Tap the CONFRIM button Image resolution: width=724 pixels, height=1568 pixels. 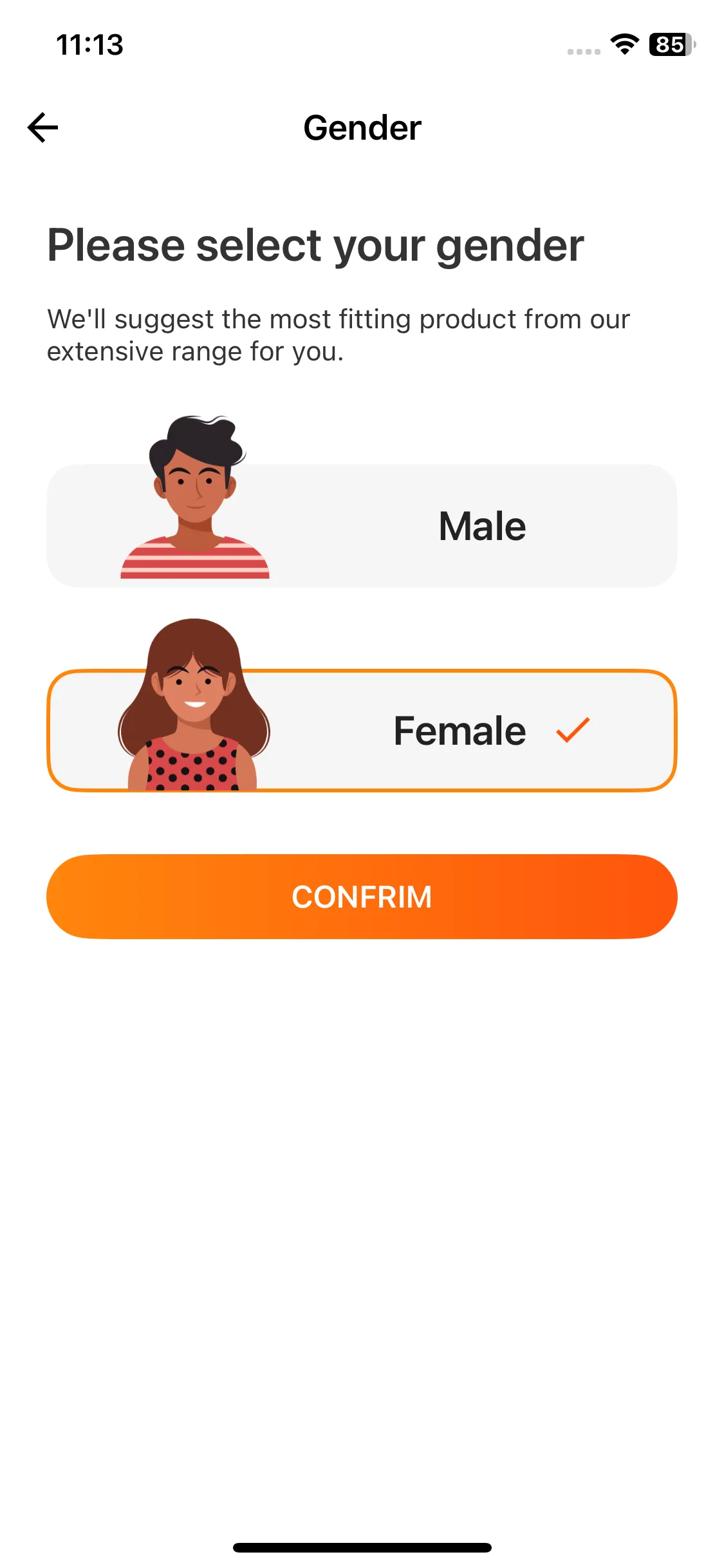click(362, 896)
